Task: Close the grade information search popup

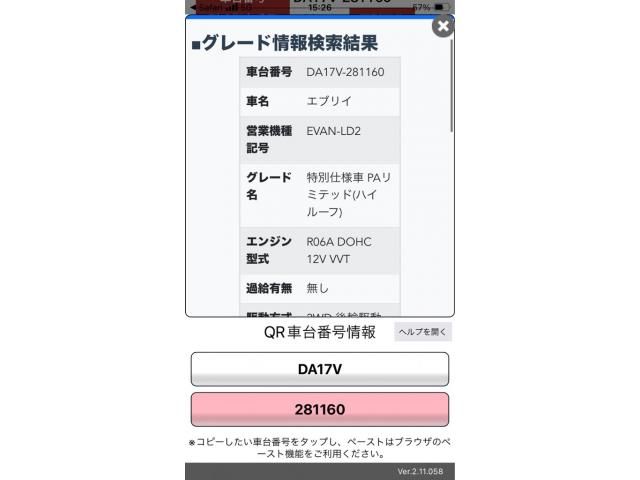Action: click(x=443, y=27)
